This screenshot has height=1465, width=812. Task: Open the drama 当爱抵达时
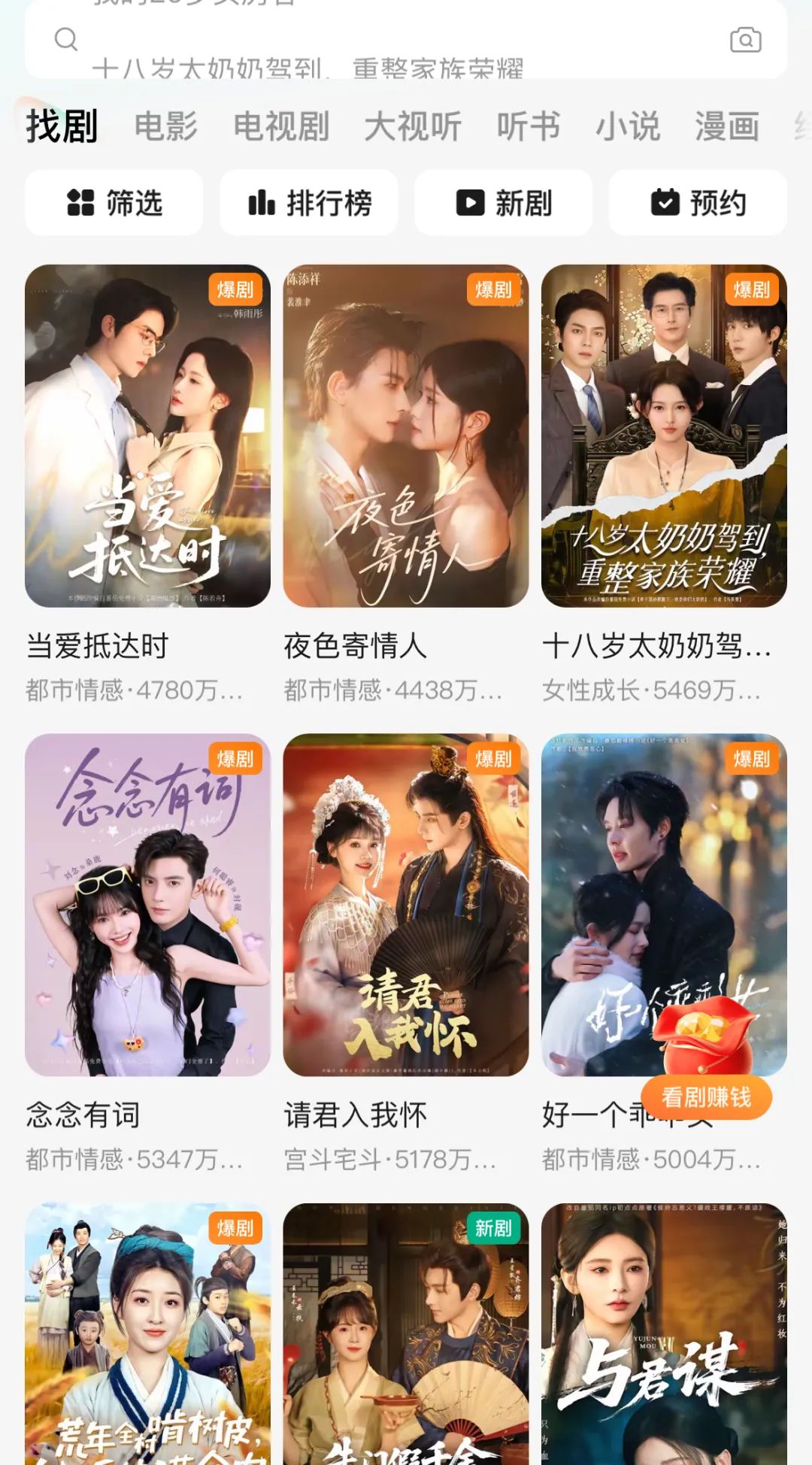click(147, 436)
